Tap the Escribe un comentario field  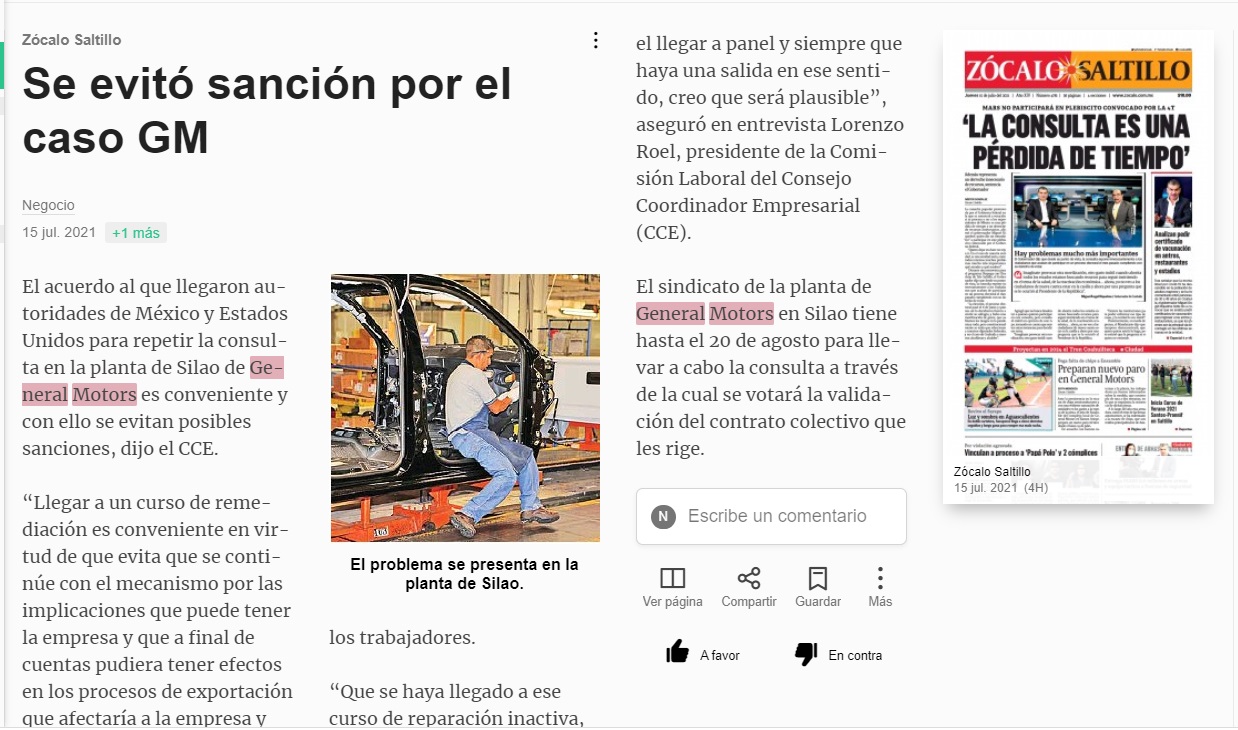771,516
